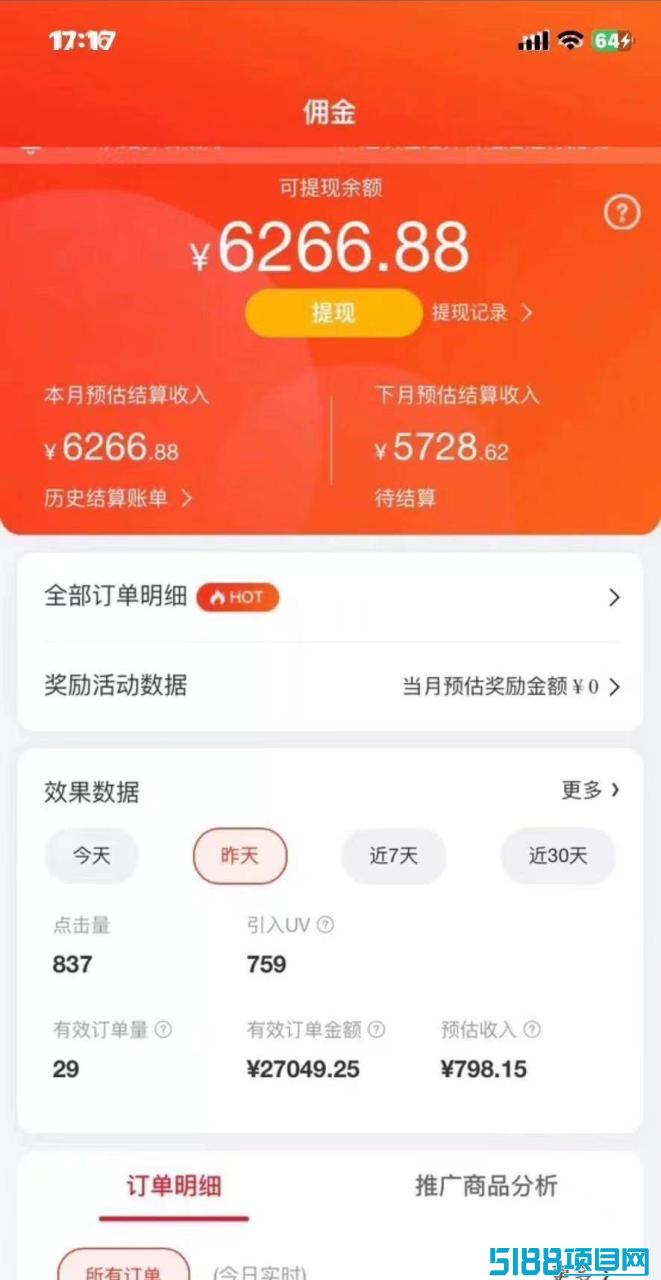Select the 昨天 filter chip

(x=240, y=856)
